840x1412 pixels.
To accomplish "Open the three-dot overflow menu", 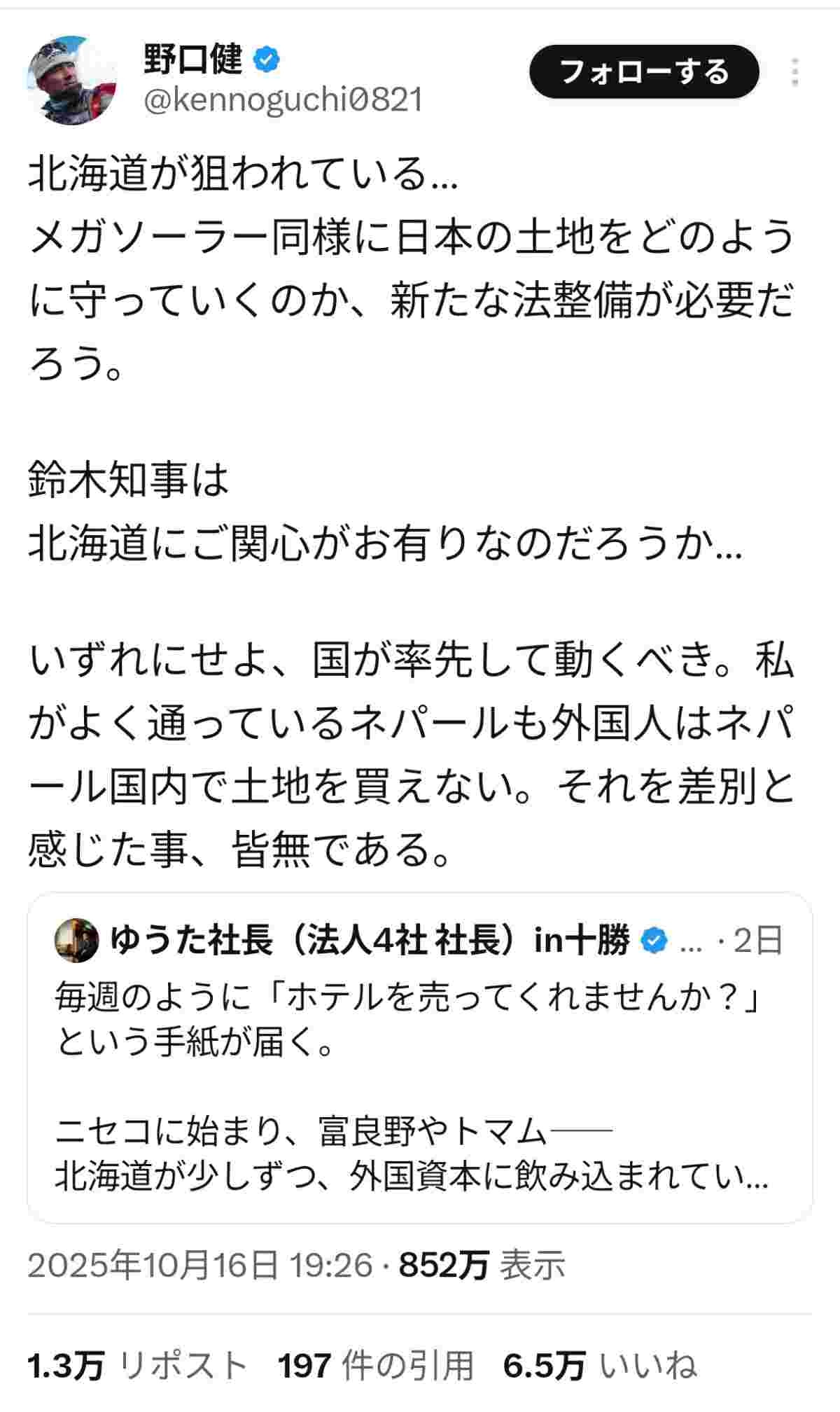I will click(795, 72).
